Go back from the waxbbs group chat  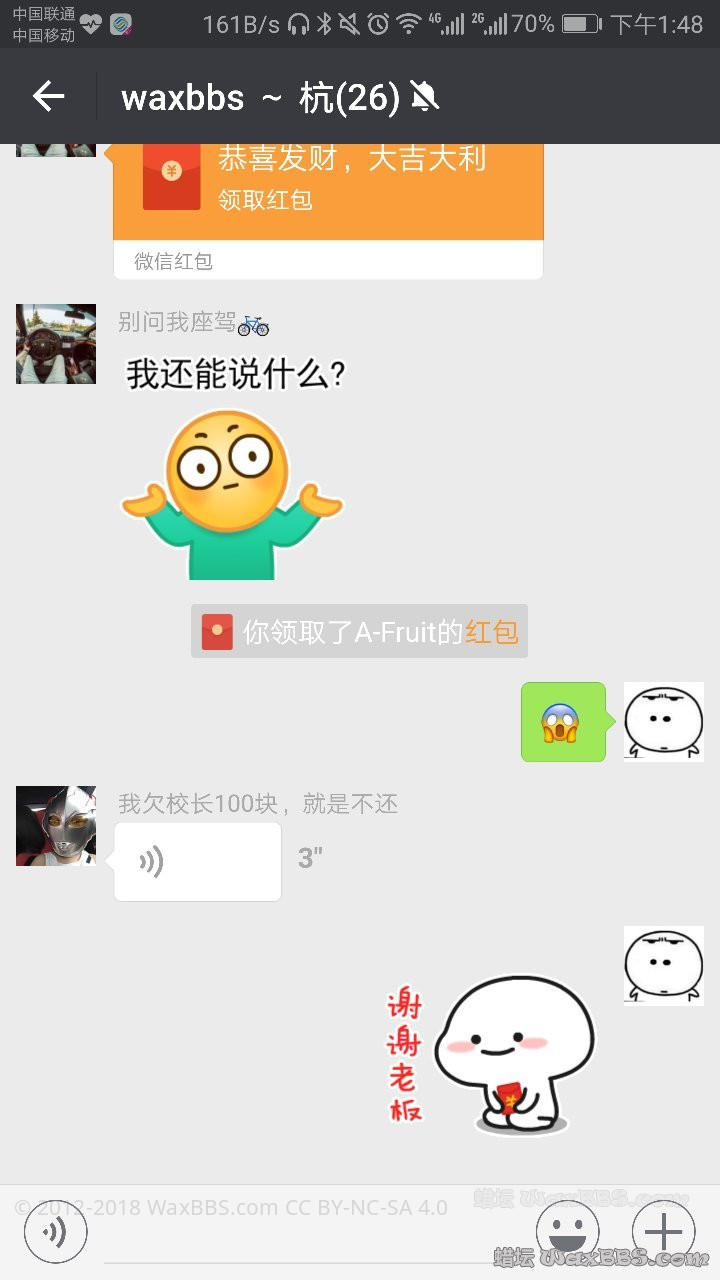(x=48, y=97)
